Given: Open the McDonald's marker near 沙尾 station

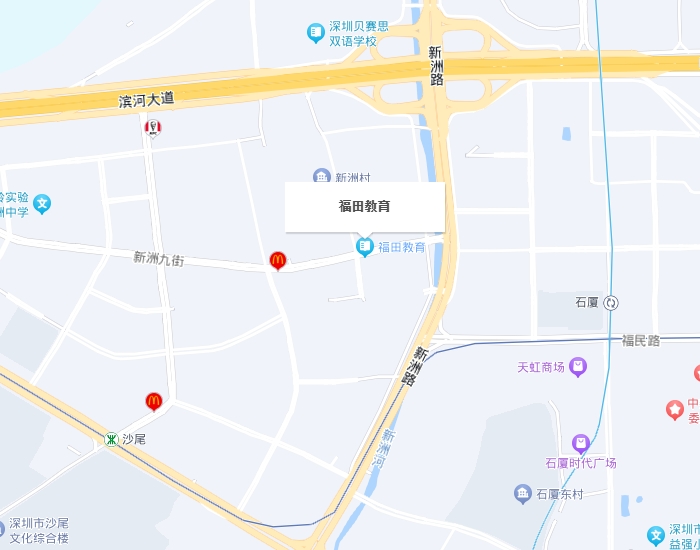Looking at the screenshot, I should pos(154,401).
